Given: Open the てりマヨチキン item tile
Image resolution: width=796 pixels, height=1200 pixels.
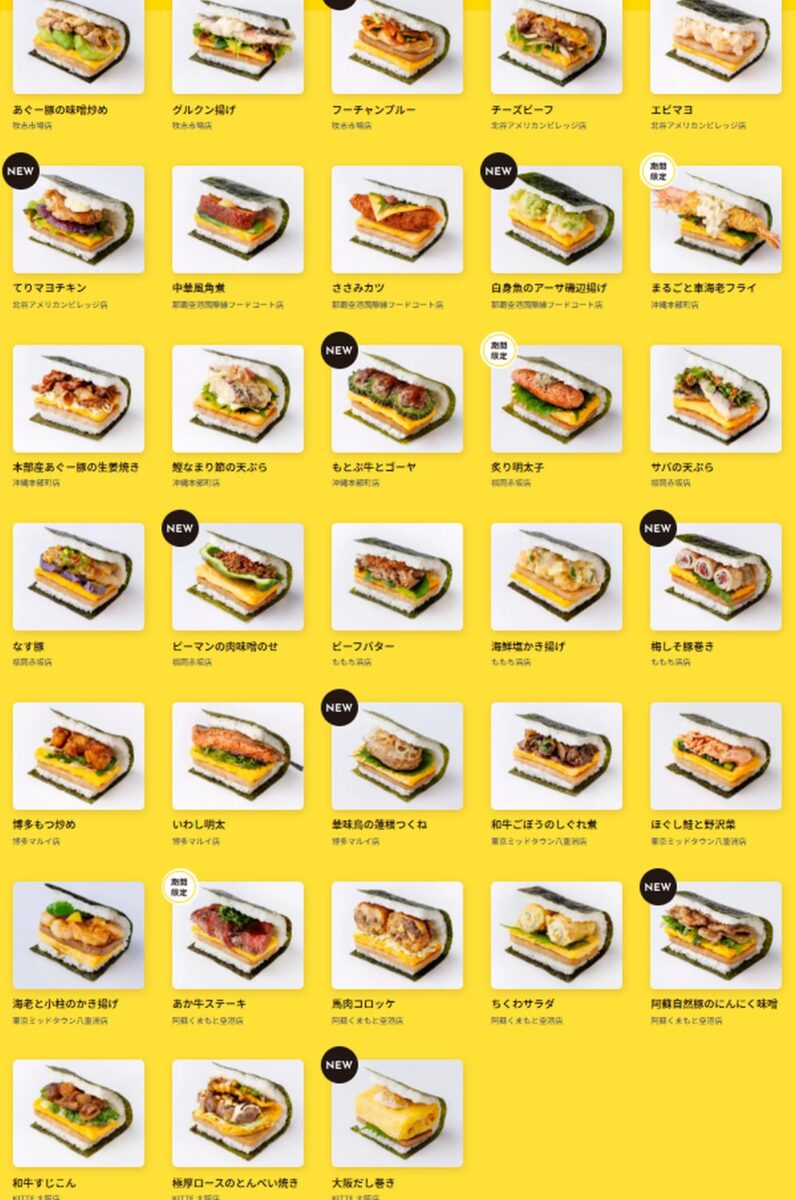Looking at the screenshot, I should point(78,220).
